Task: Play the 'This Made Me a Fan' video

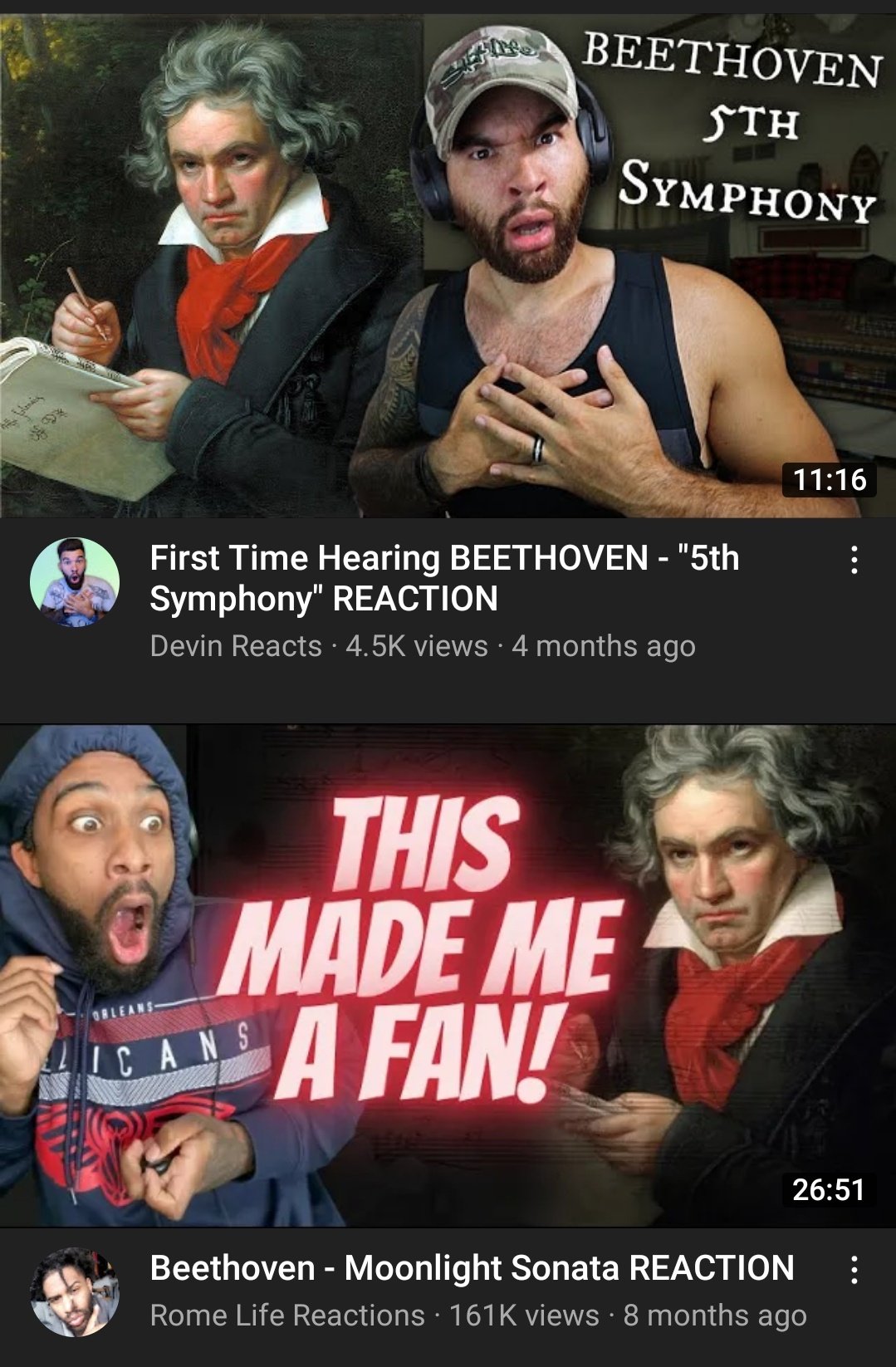Action: (x=448, y=976)
